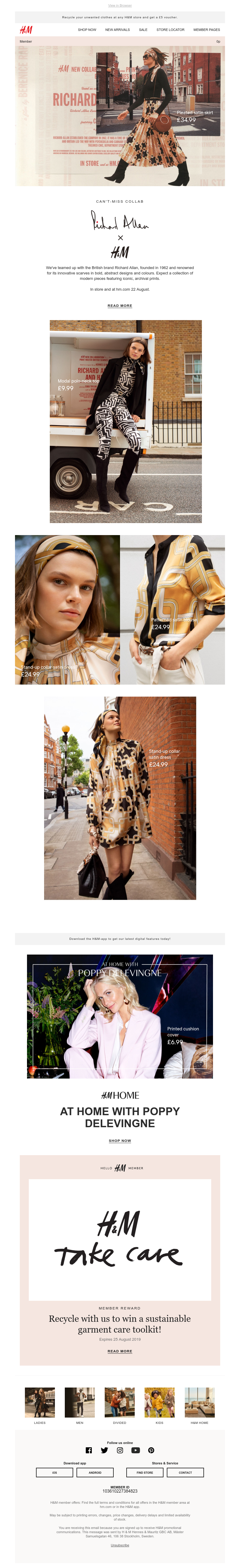Visit H&M's Facebook page

tap(89, 1451)
